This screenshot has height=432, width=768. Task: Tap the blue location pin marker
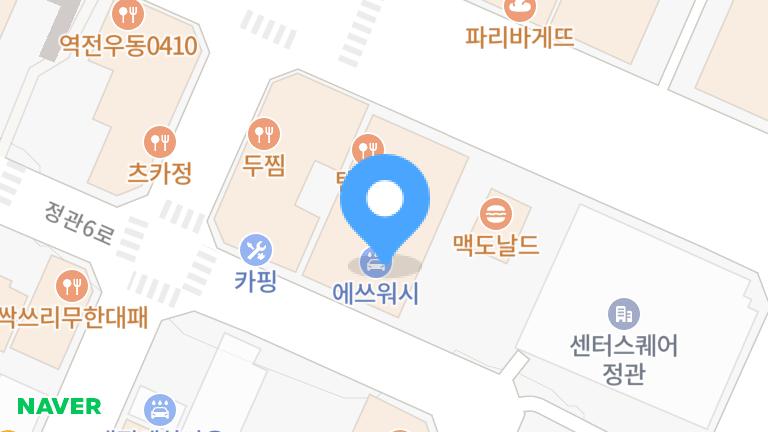click(385, 201)
